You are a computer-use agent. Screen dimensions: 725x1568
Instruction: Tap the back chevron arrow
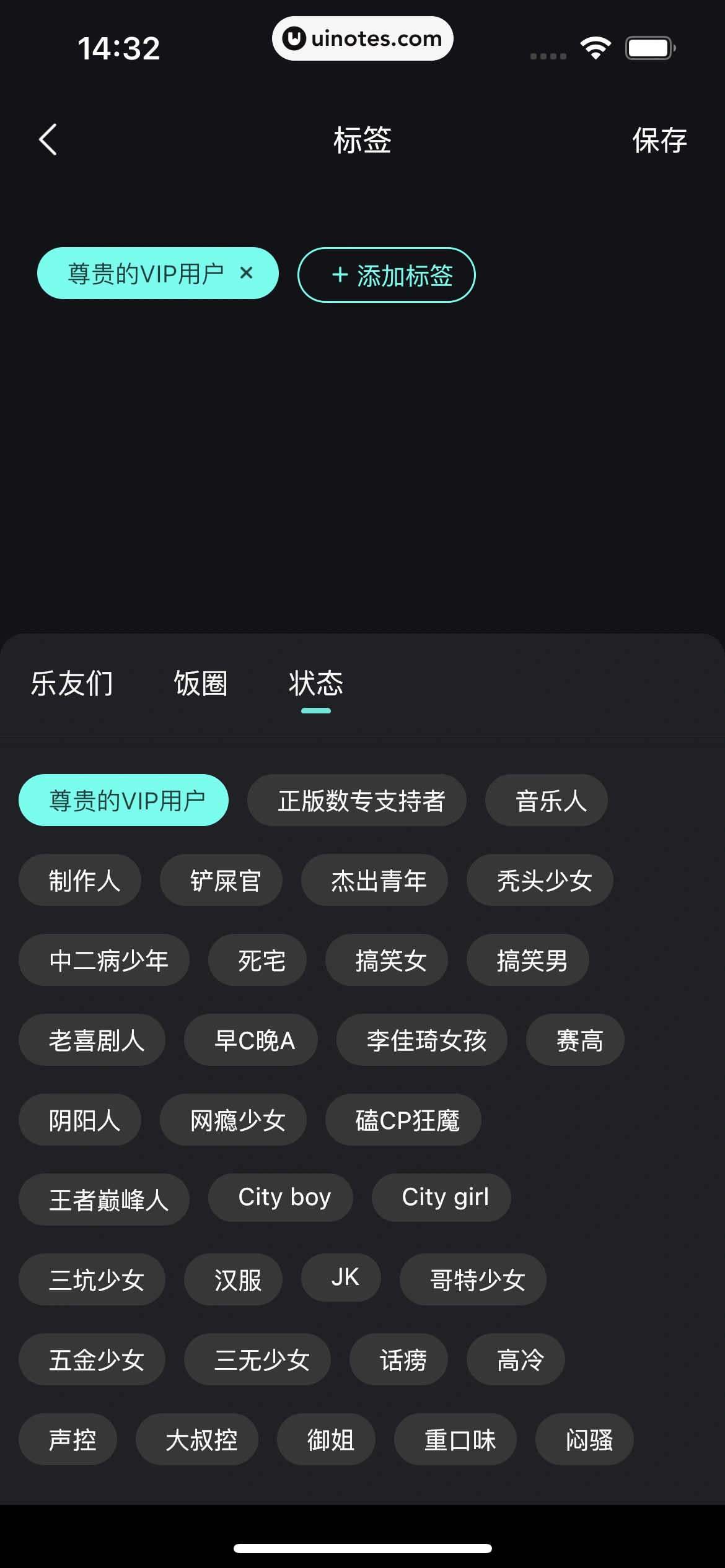(x=48, y=140)
